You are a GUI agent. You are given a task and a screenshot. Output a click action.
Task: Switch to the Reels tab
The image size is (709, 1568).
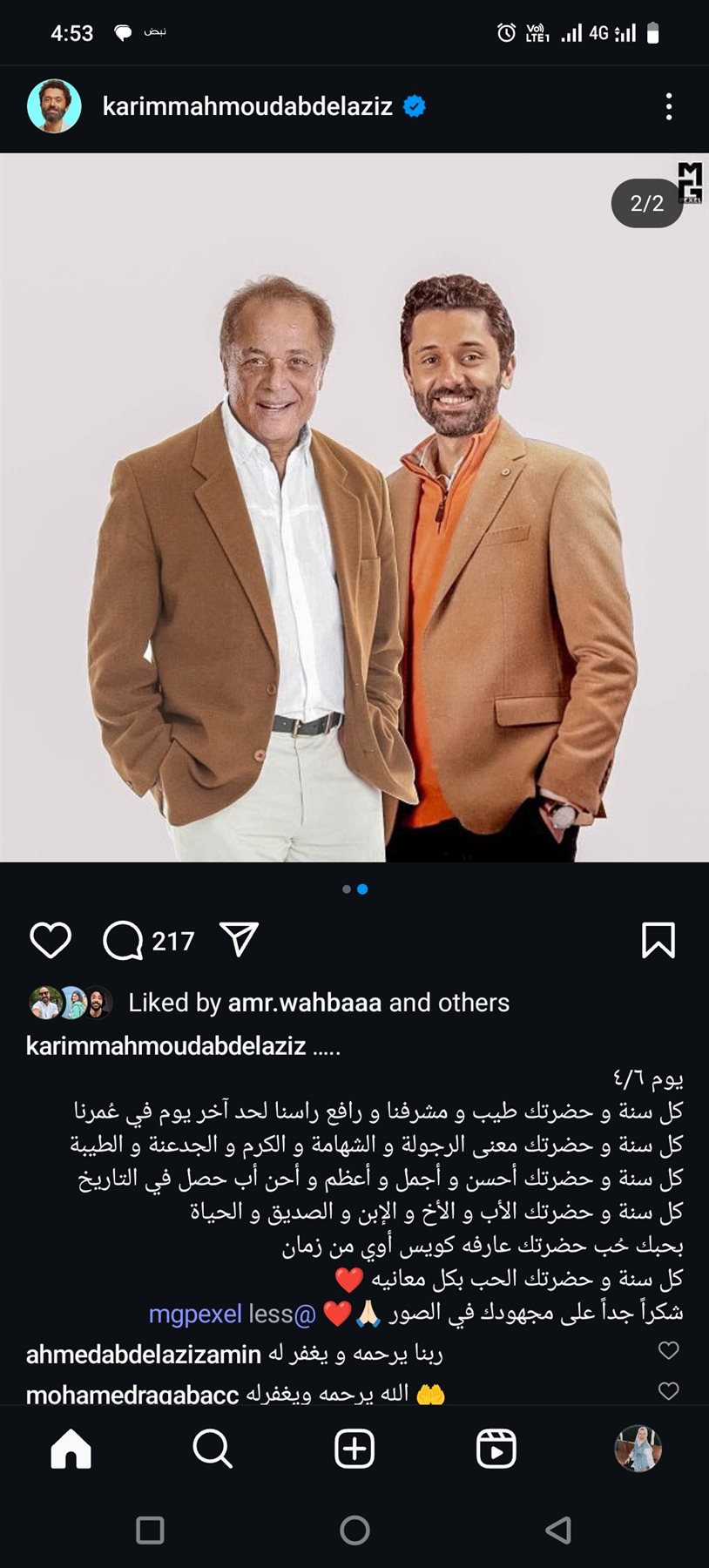coord(496,1450)
